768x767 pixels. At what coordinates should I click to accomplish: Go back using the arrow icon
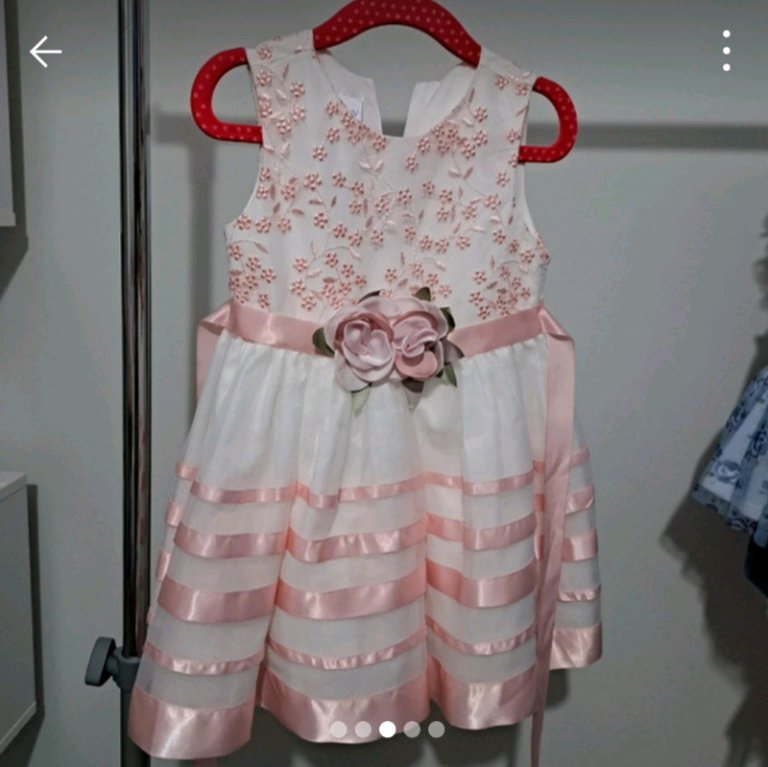pos(45,52)
